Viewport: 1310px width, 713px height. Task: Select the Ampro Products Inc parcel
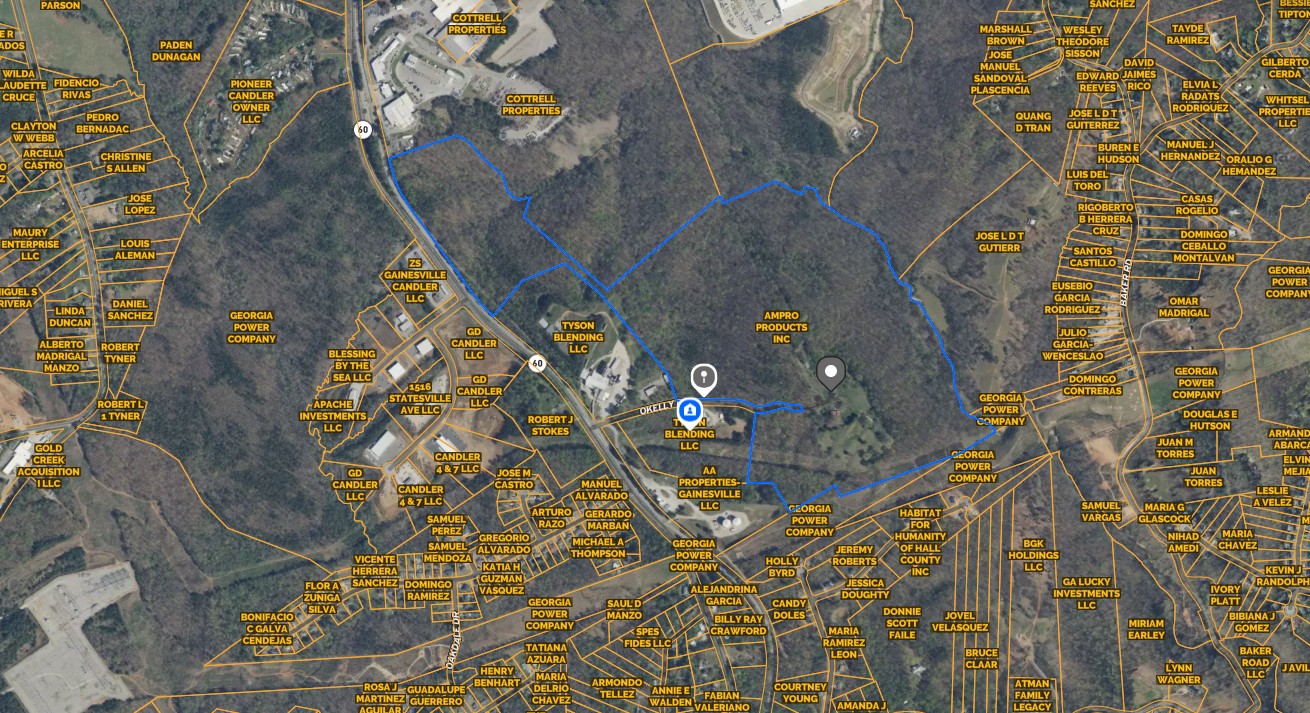click(x=780, y=327)
